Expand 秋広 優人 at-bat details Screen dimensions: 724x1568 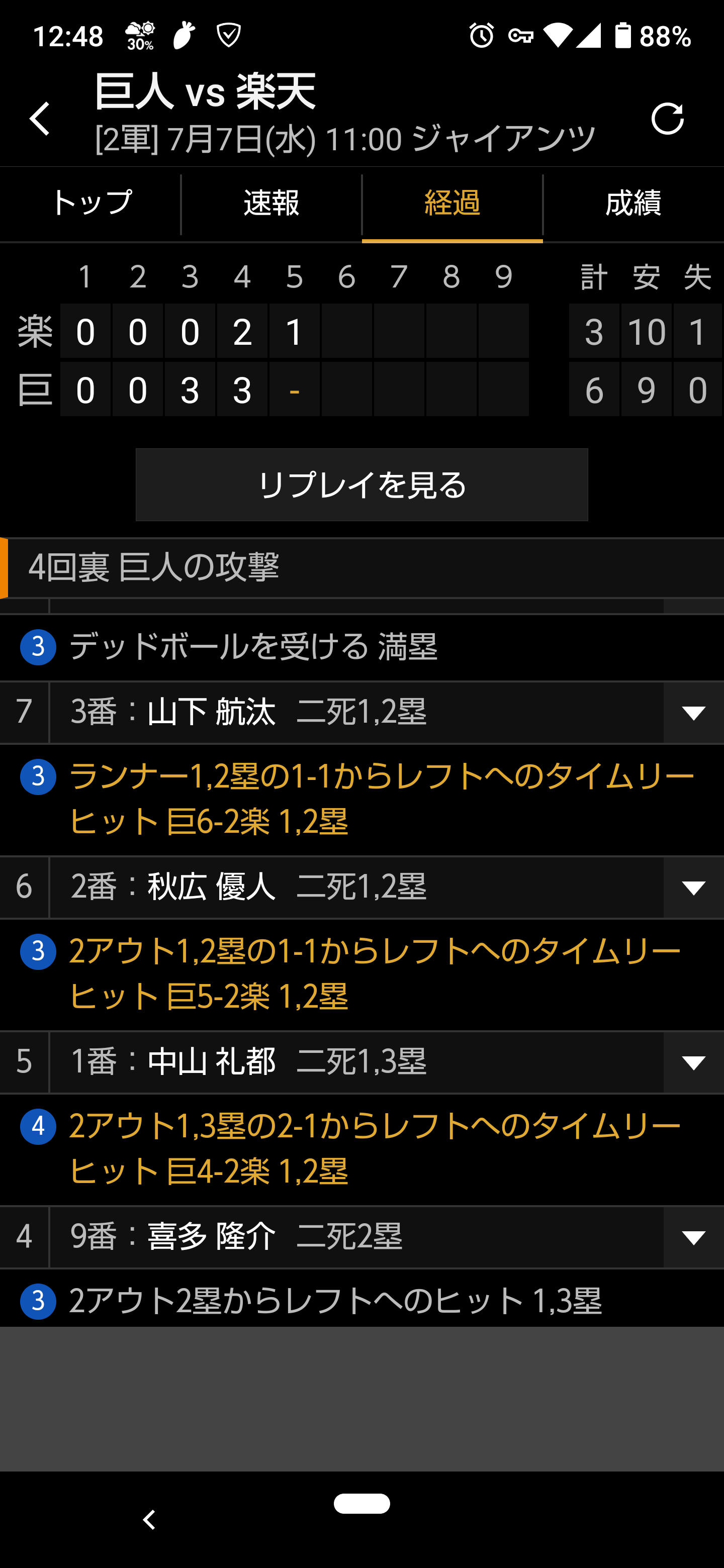[693, 888]
